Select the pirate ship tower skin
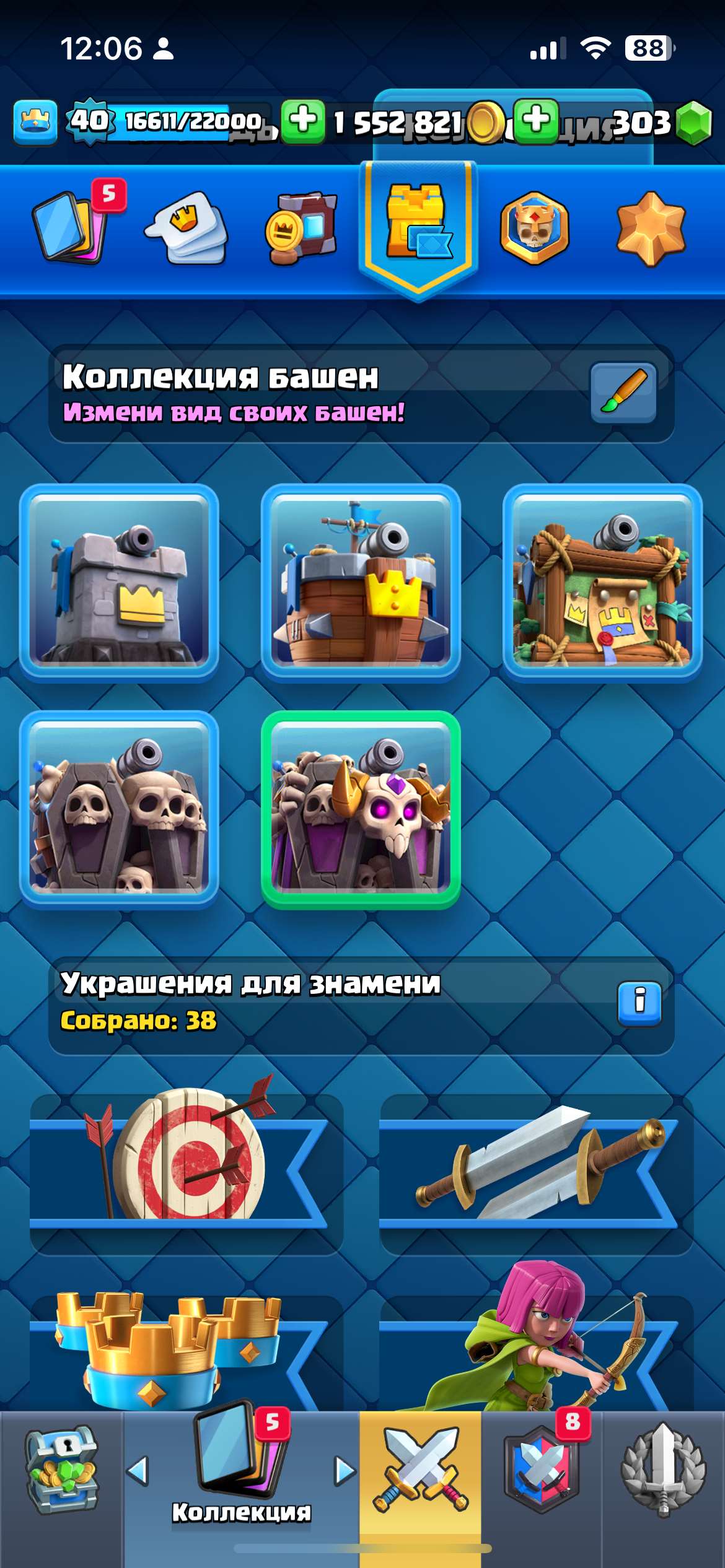725x1568 pixels. click(361, 582)
